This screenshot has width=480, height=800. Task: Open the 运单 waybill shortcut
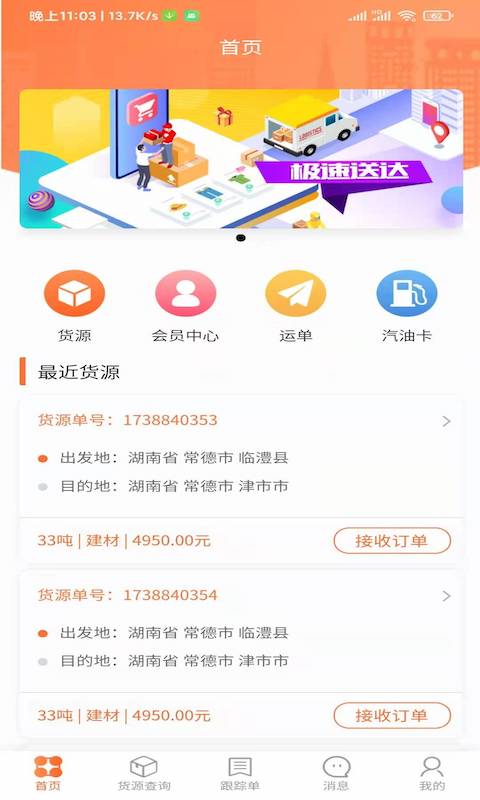296,293
